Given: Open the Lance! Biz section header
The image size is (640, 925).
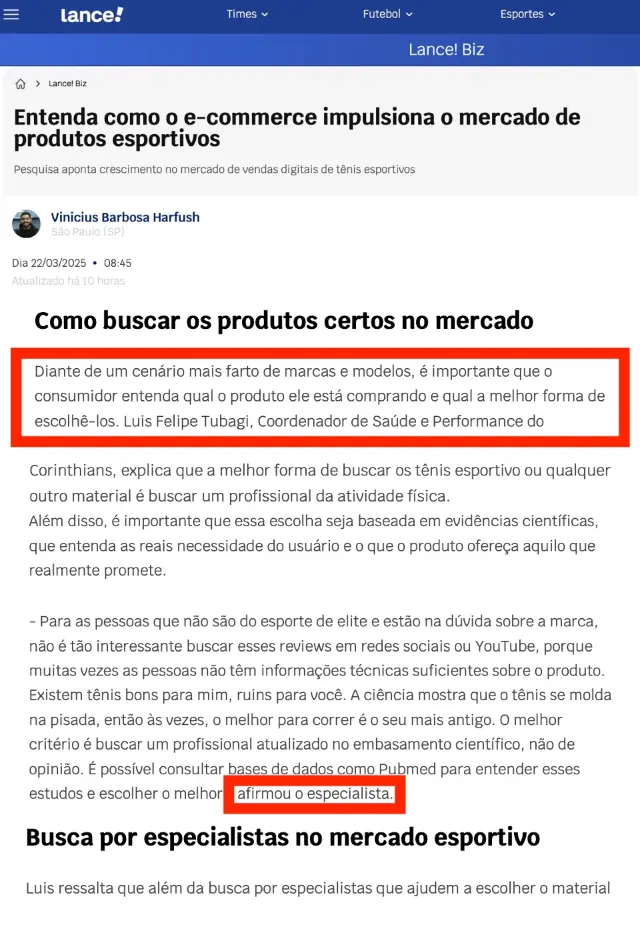Looking at the screenshot, I should (x=446, y=49).
